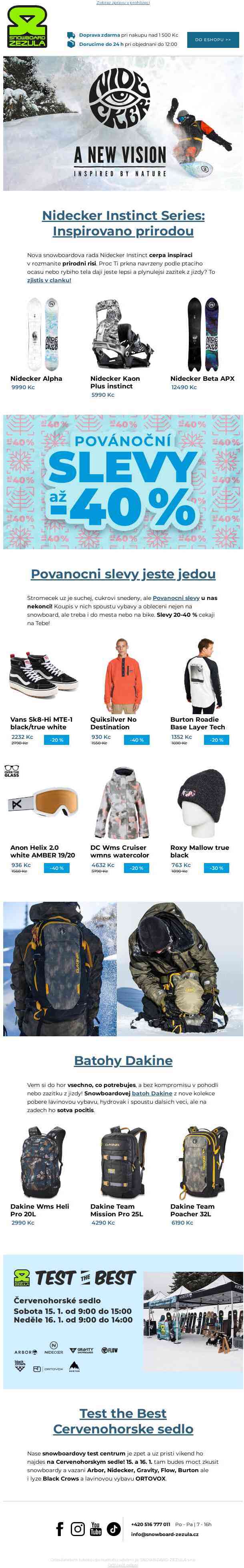The width and height of the screenshot is (244, 1568).
Task: Email info@snowboard-zezula.cz
Action: tap(164, 1534)
